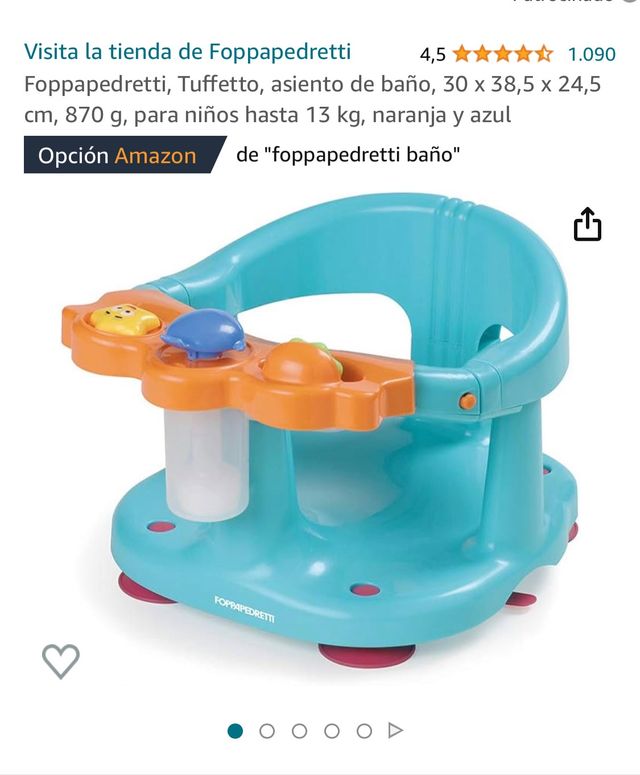Image resolution: width=640 pixels, height=775 pixels.
Task: Jump to the product video indicator
Action: [x=396, y=731]
